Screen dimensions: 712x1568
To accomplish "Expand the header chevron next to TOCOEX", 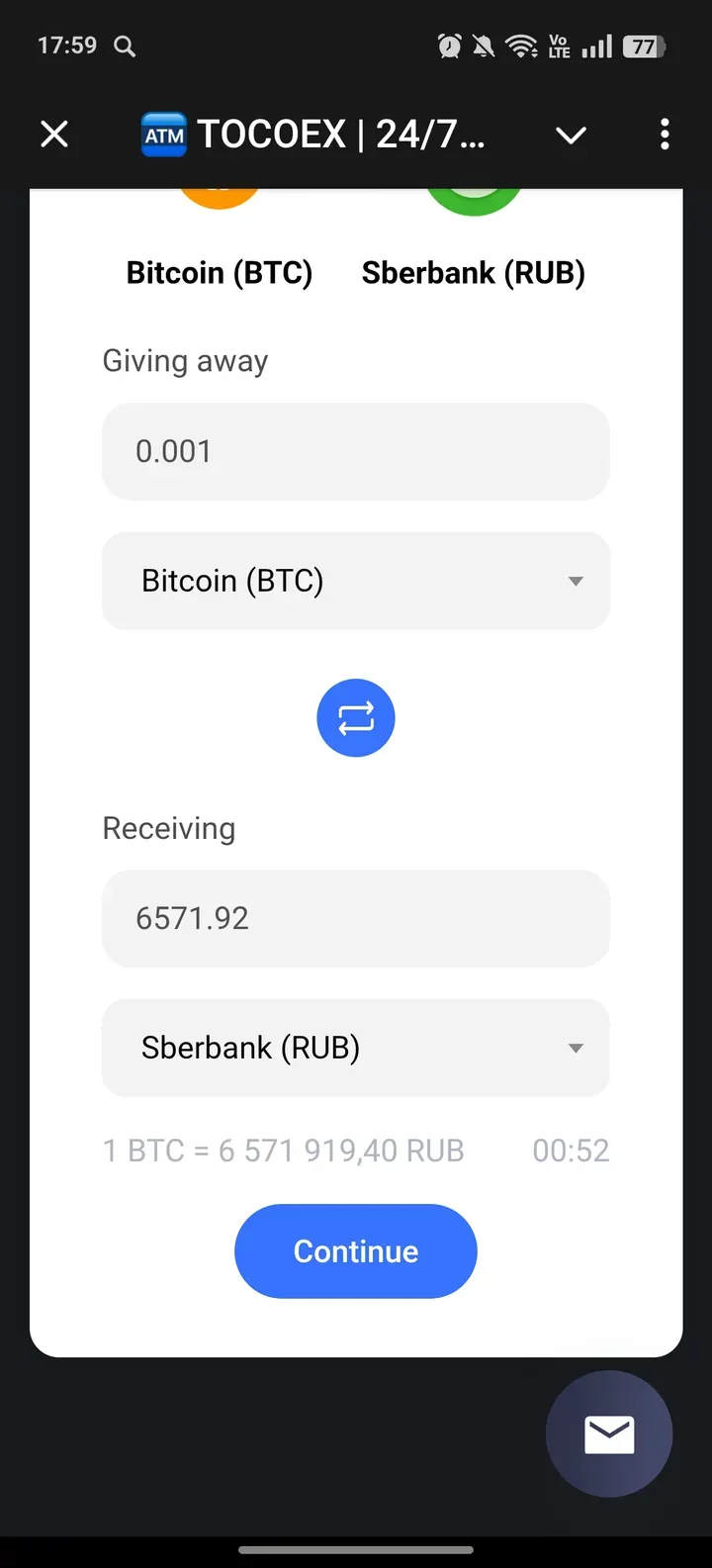I will 571,135.
